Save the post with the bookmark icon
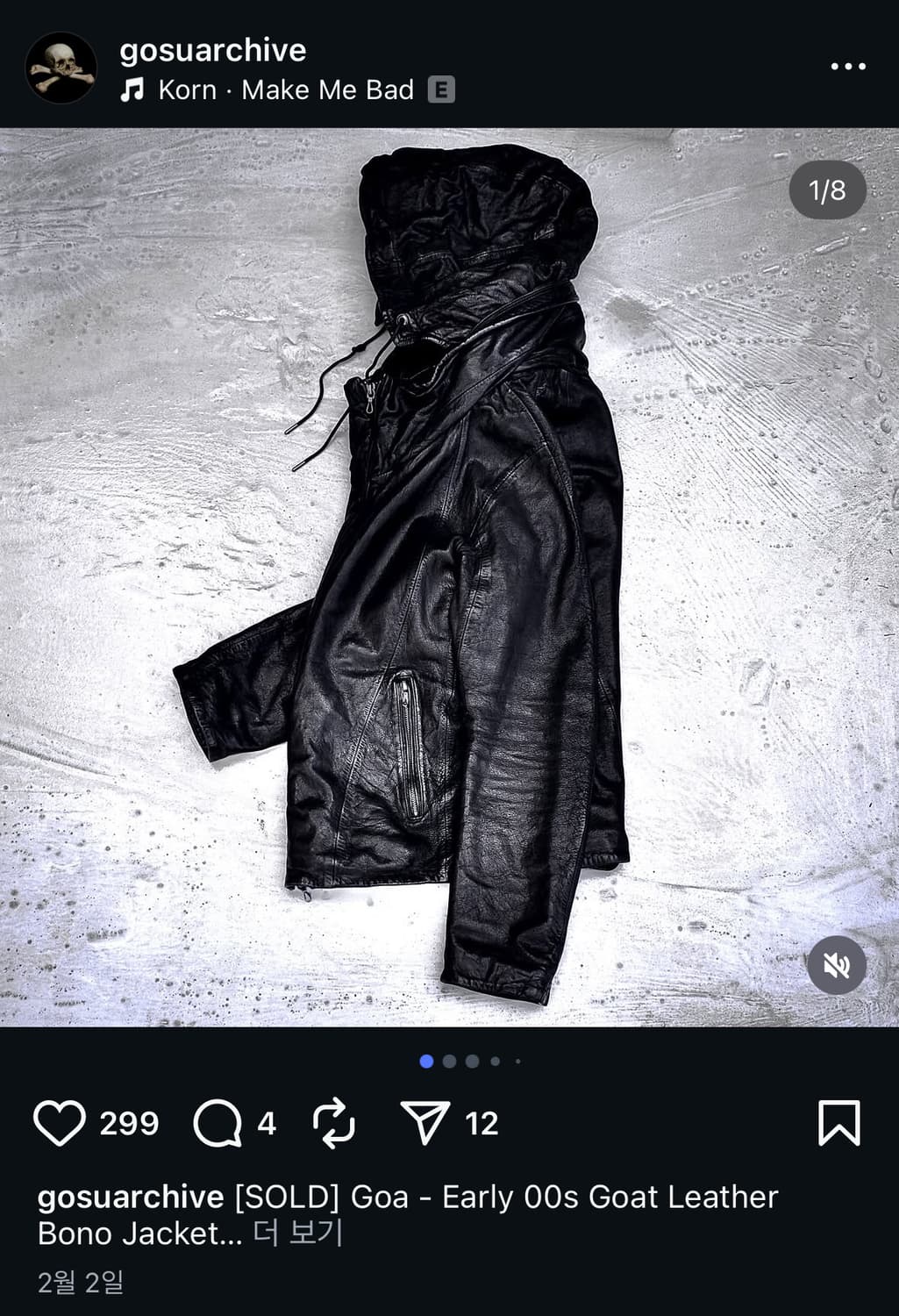Image resolution: width=899 pixels, height=1316 pixels. 838,1123
